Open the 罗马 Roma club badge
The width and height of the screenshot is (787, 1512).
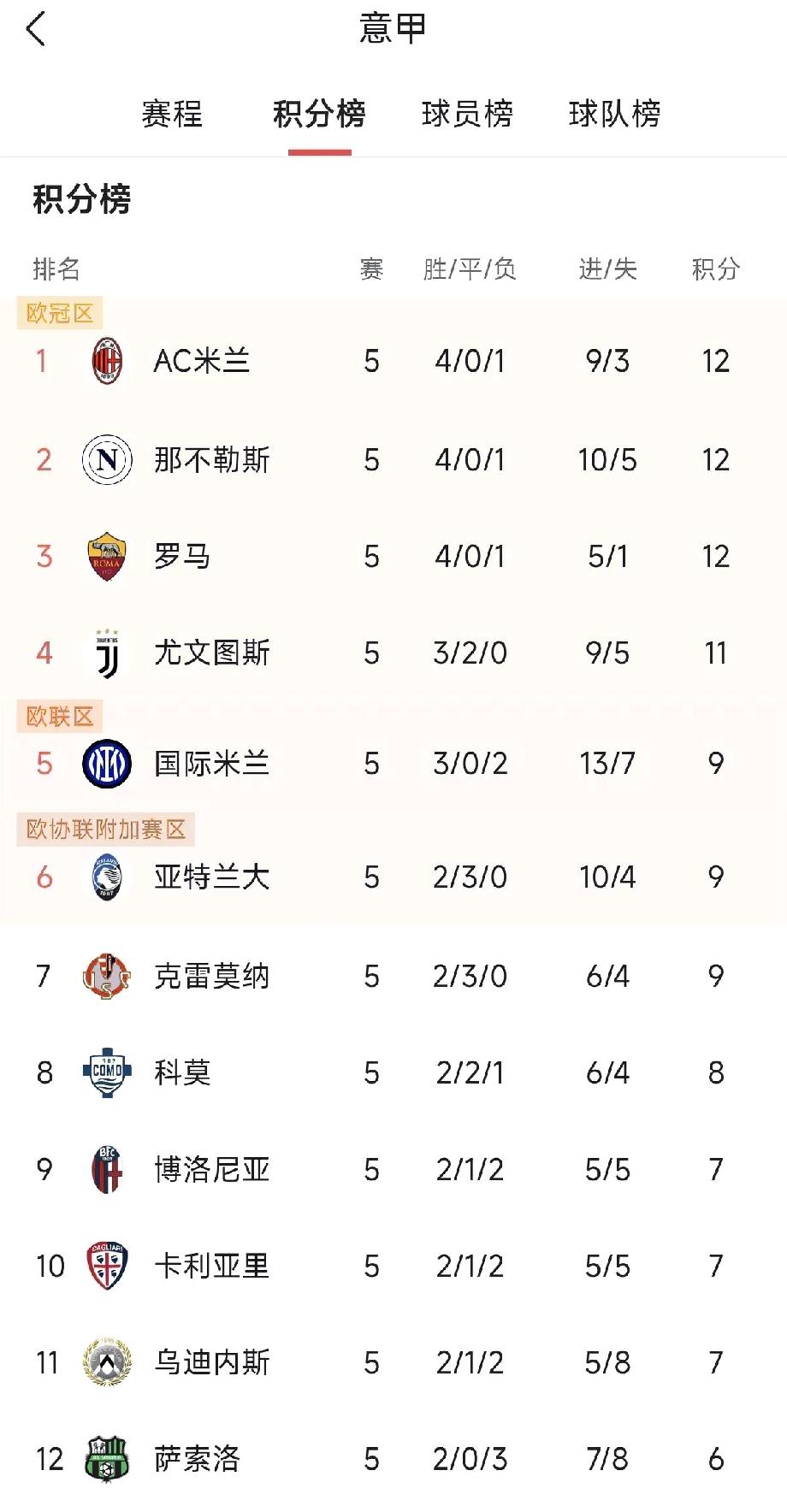pyautogui.click(x=106, y=556)
